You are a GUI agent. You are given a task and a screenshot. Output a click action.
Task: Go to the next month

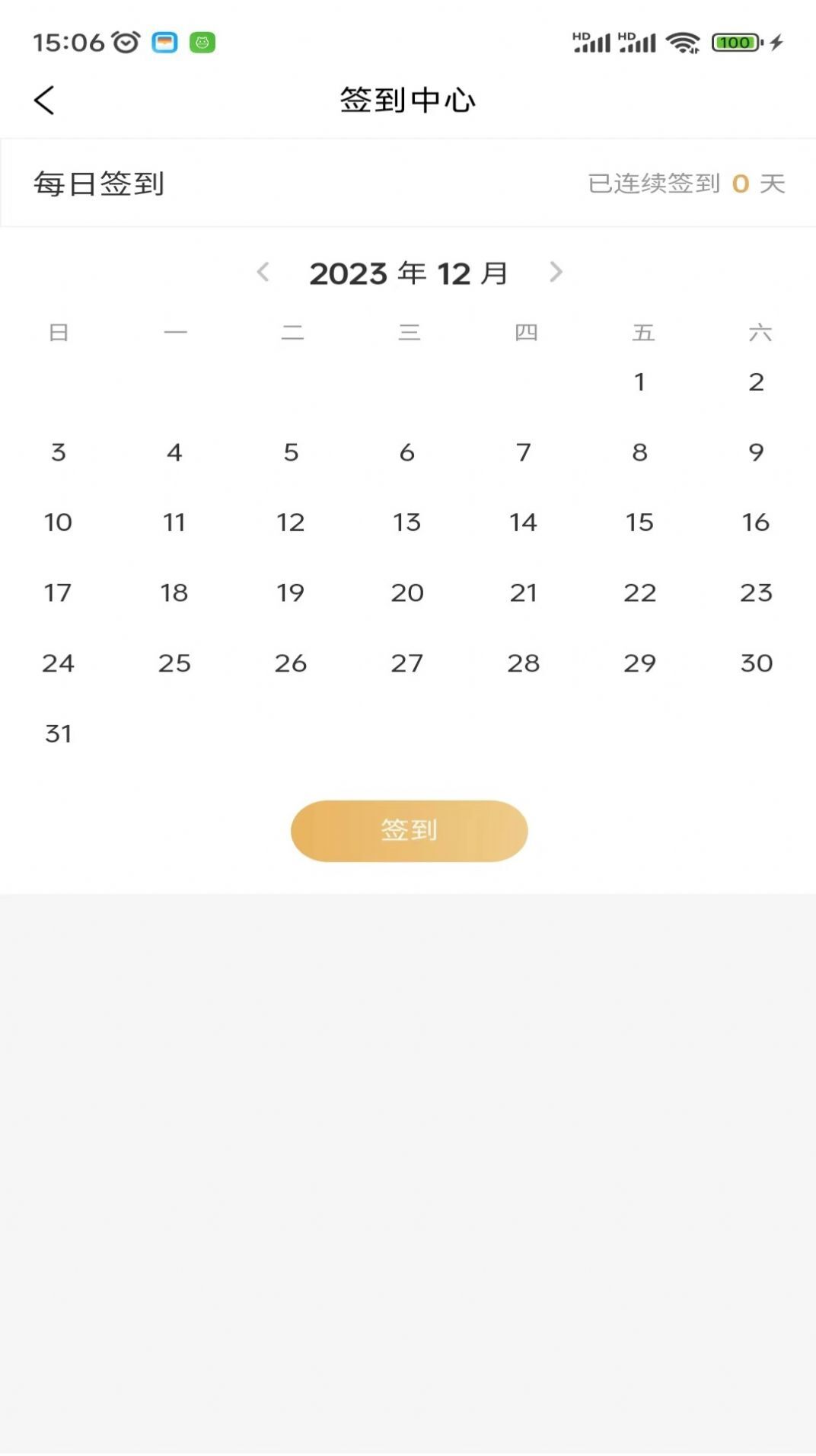[556, 273]
